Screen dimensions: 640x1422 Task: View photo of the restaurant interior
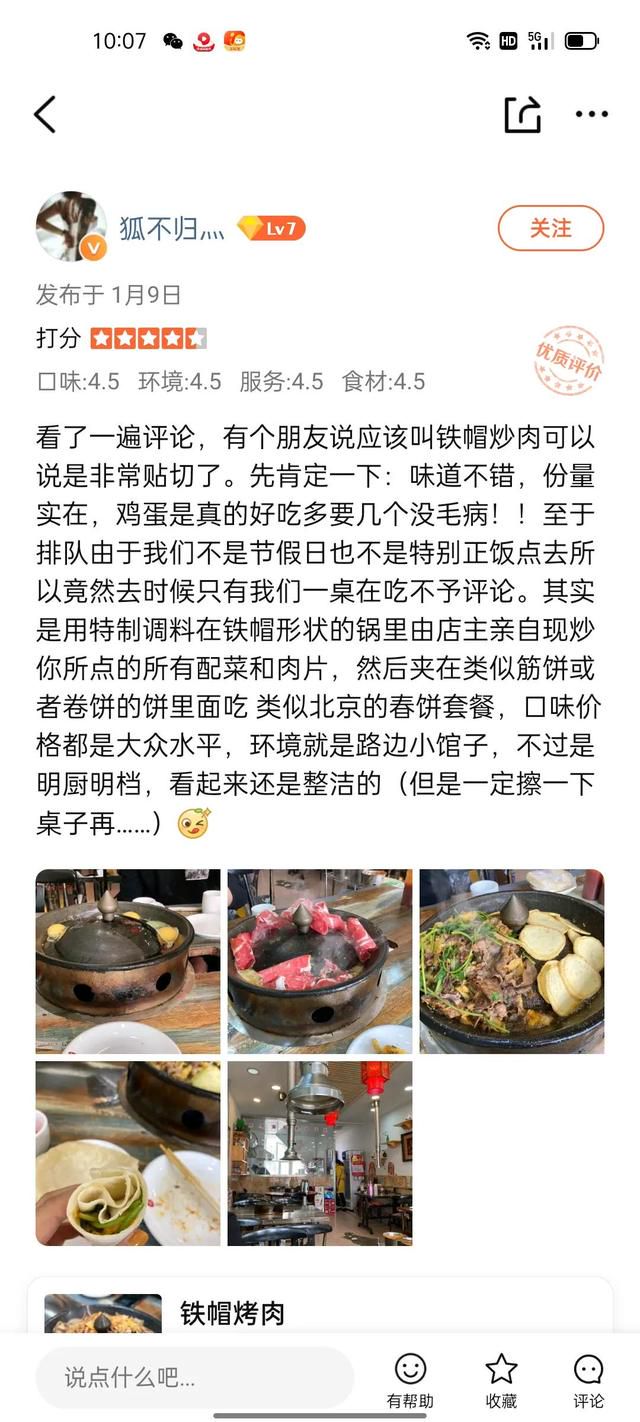[x=320, y=1153]
